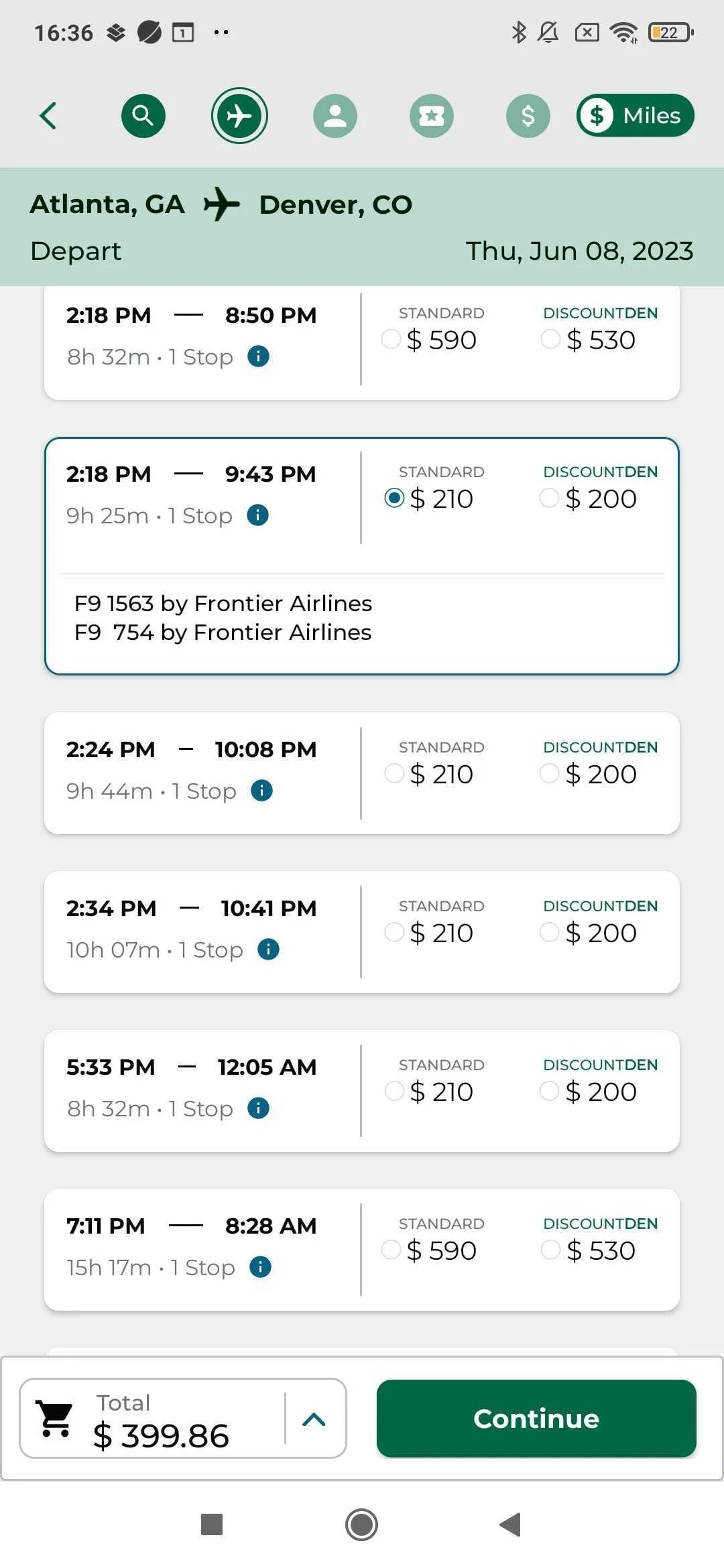
Task: Tap the search icon in the top bar
Action: click(143, 115)
